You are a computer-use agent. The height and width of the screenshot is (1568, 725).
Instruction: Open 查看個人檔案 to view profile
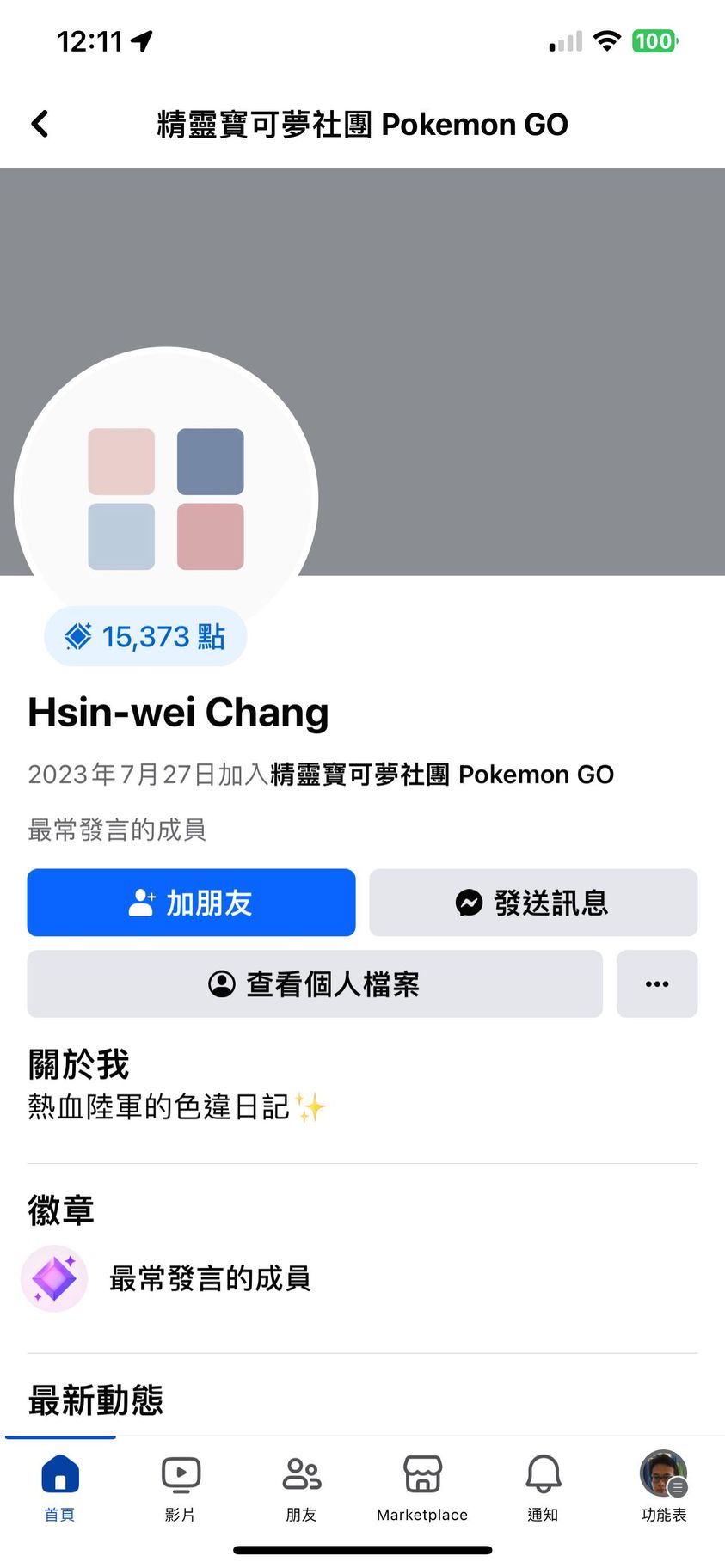315,984
